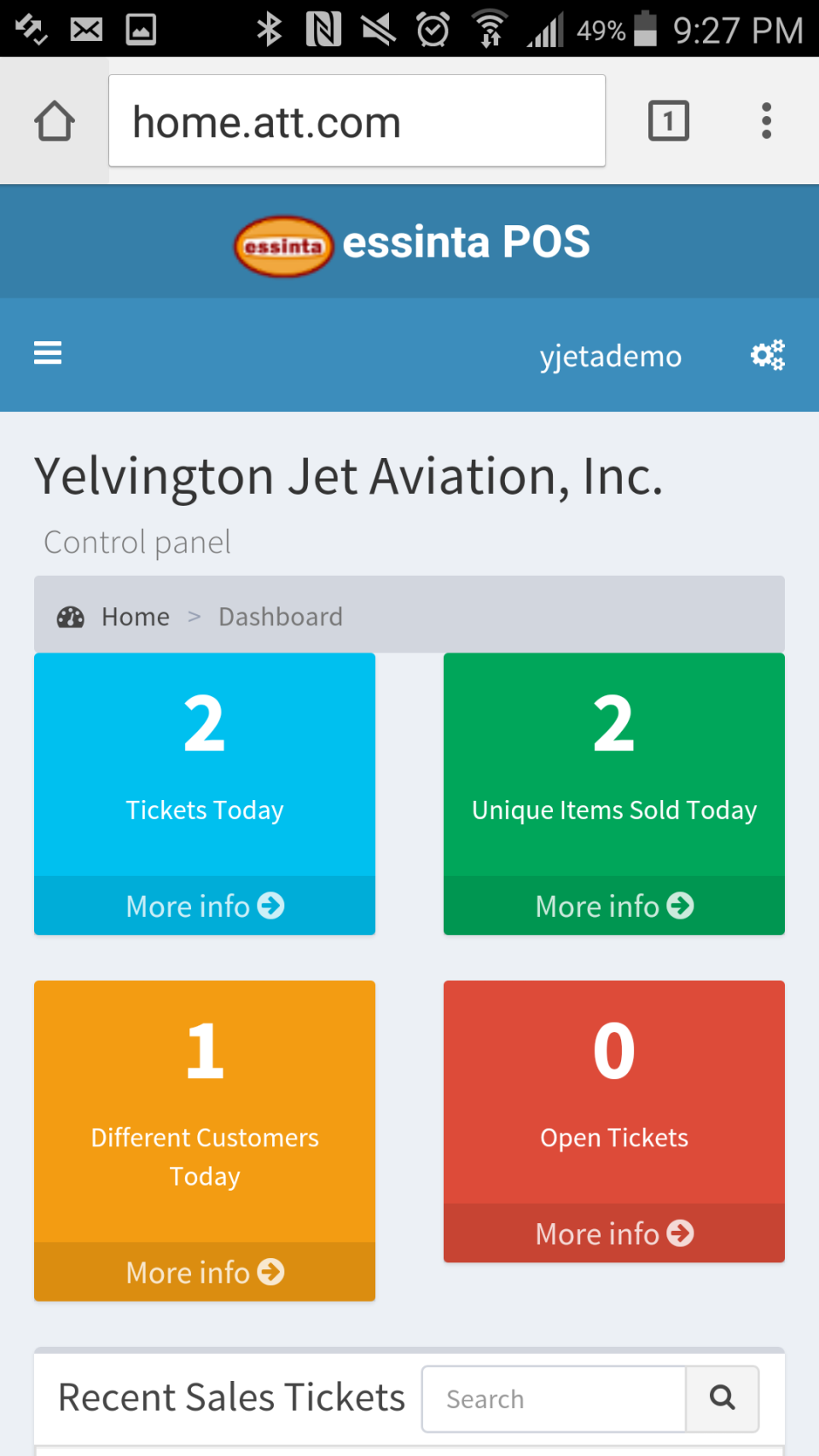The width and height of the screenshot is (819, 1456).
Task: Click the Recent Sales Tickets search field
Action: (x=553, y=1399)
